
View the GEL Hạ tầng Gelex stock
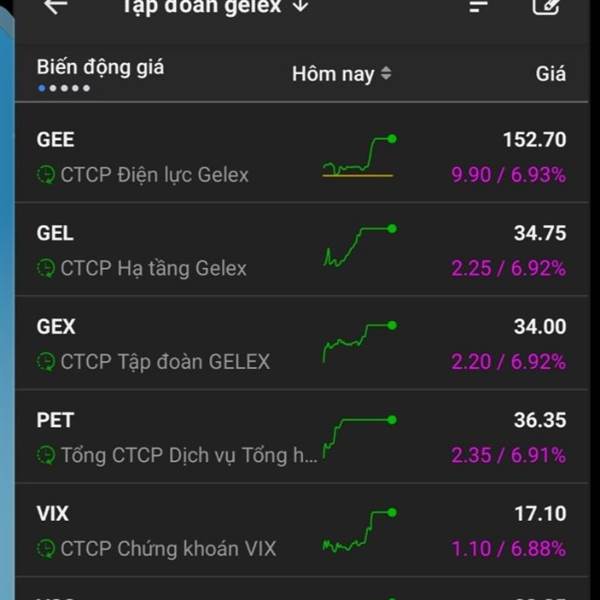(x=300, y=250)
